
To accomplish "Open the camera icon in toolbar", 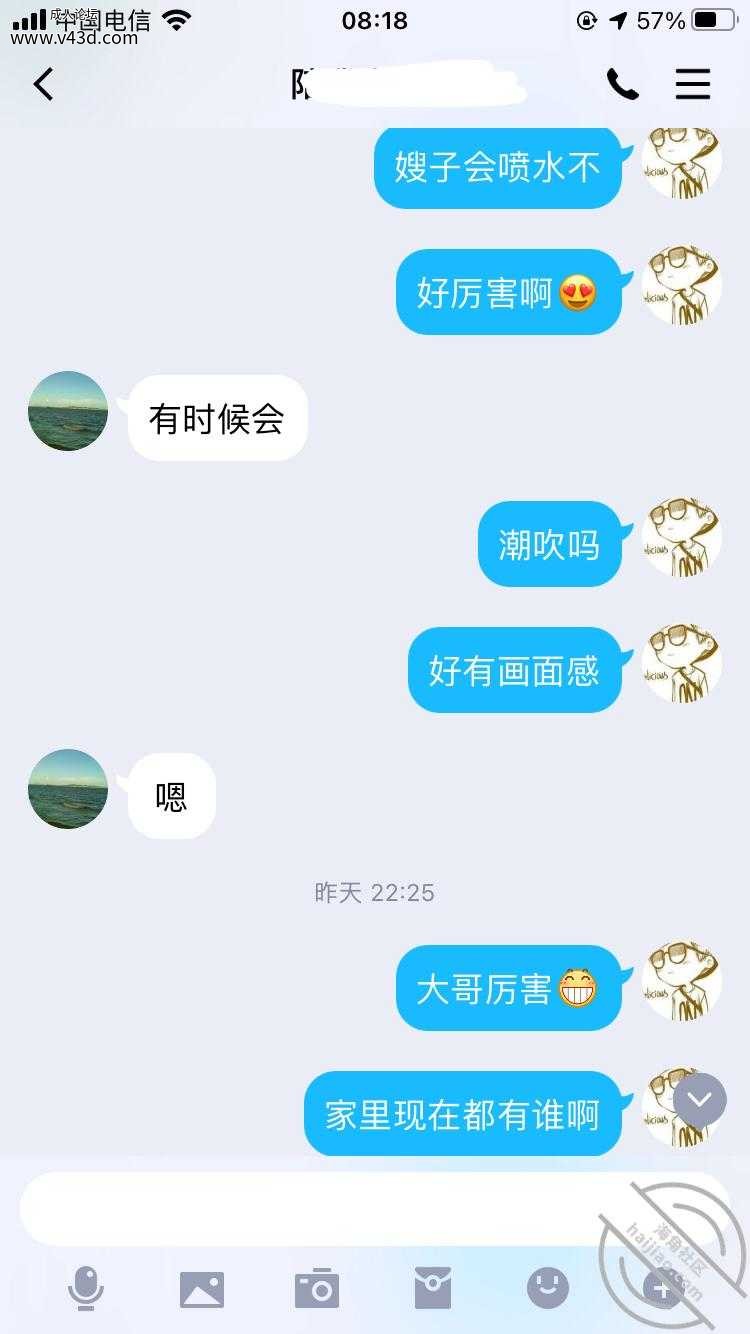I will [x=317, y=1289].
